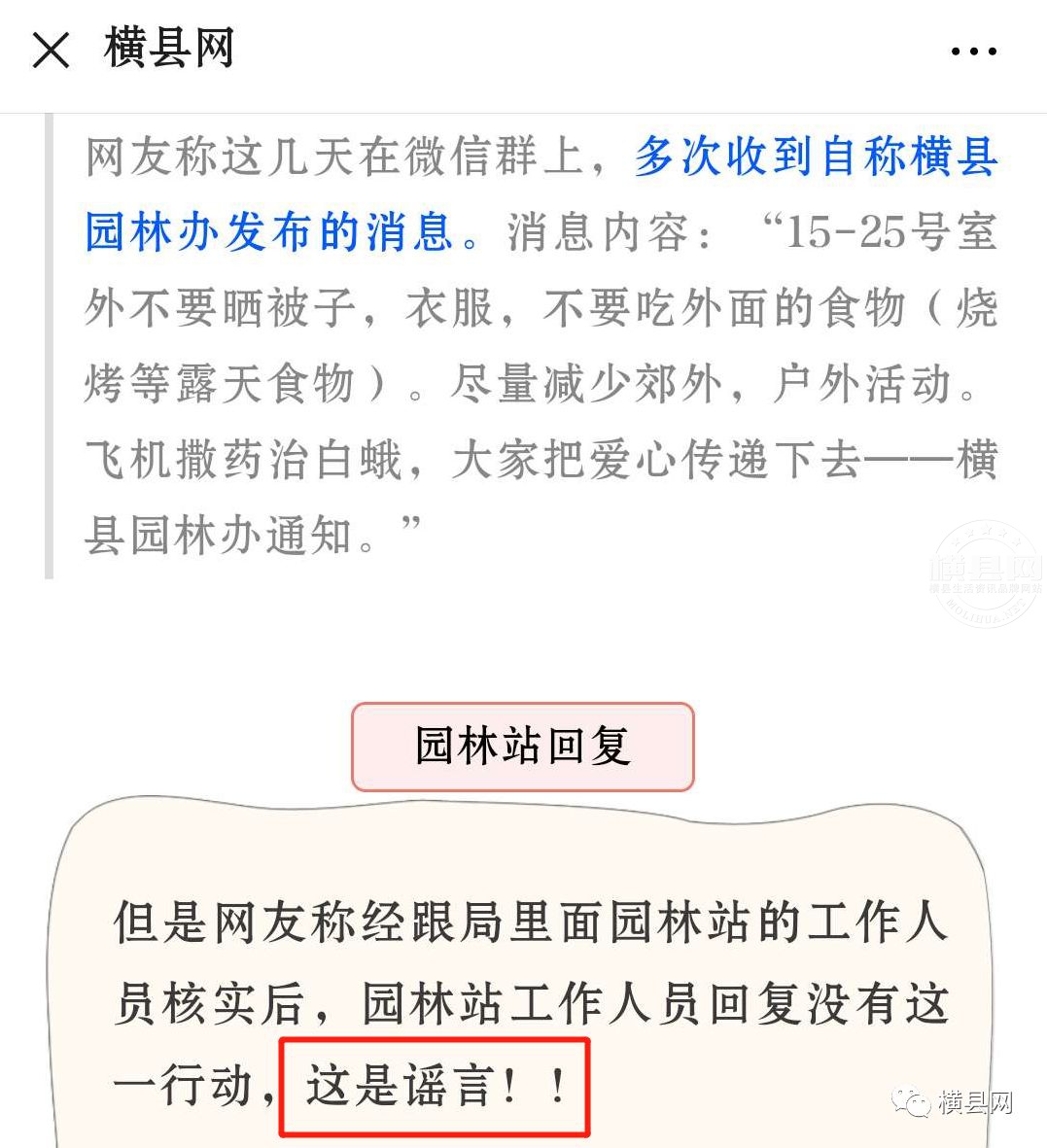Screen dimensions: 1047x1148
Task: Open the three-dot overflow menu
Action: 973,52
